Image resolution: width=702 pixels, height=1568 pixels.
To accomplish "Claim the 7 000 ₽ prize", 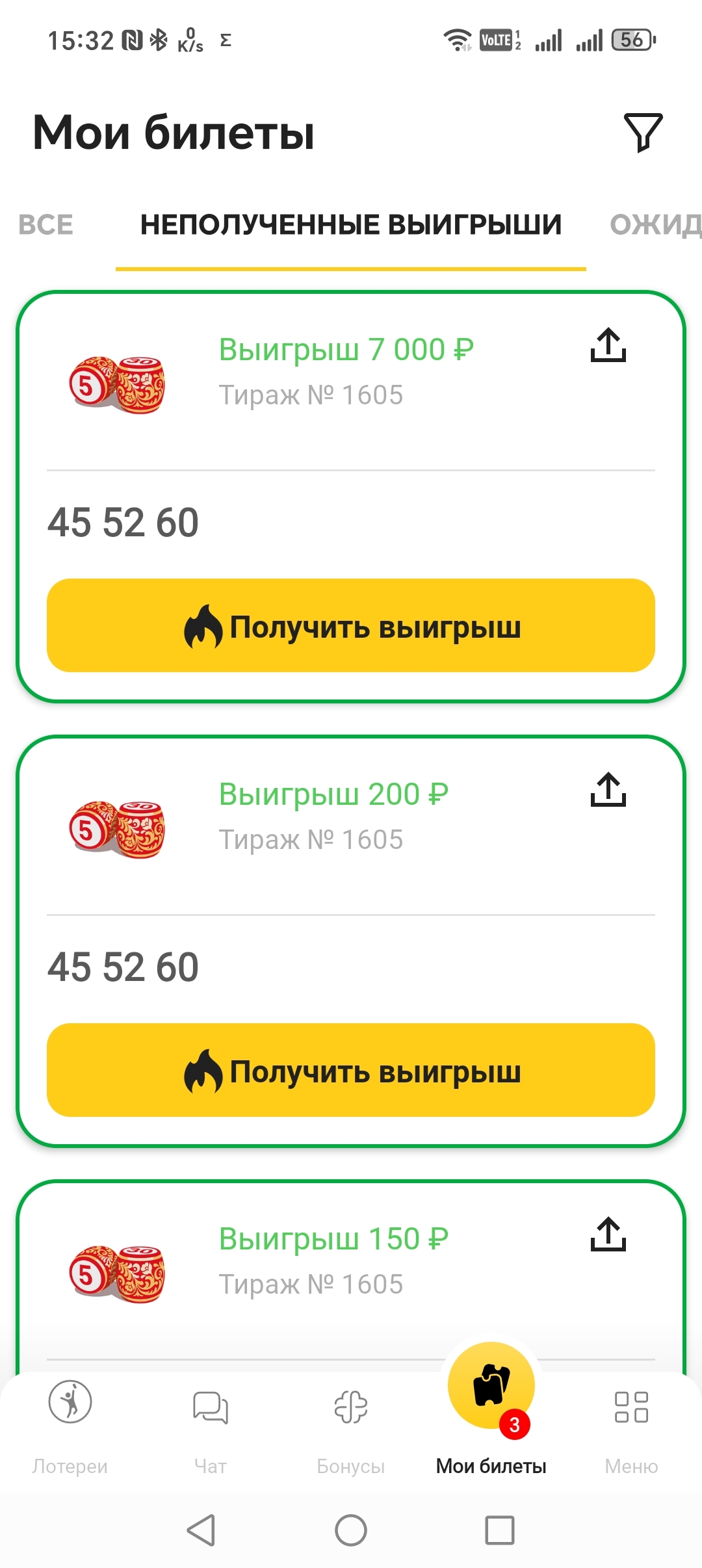I will point(351,625).
